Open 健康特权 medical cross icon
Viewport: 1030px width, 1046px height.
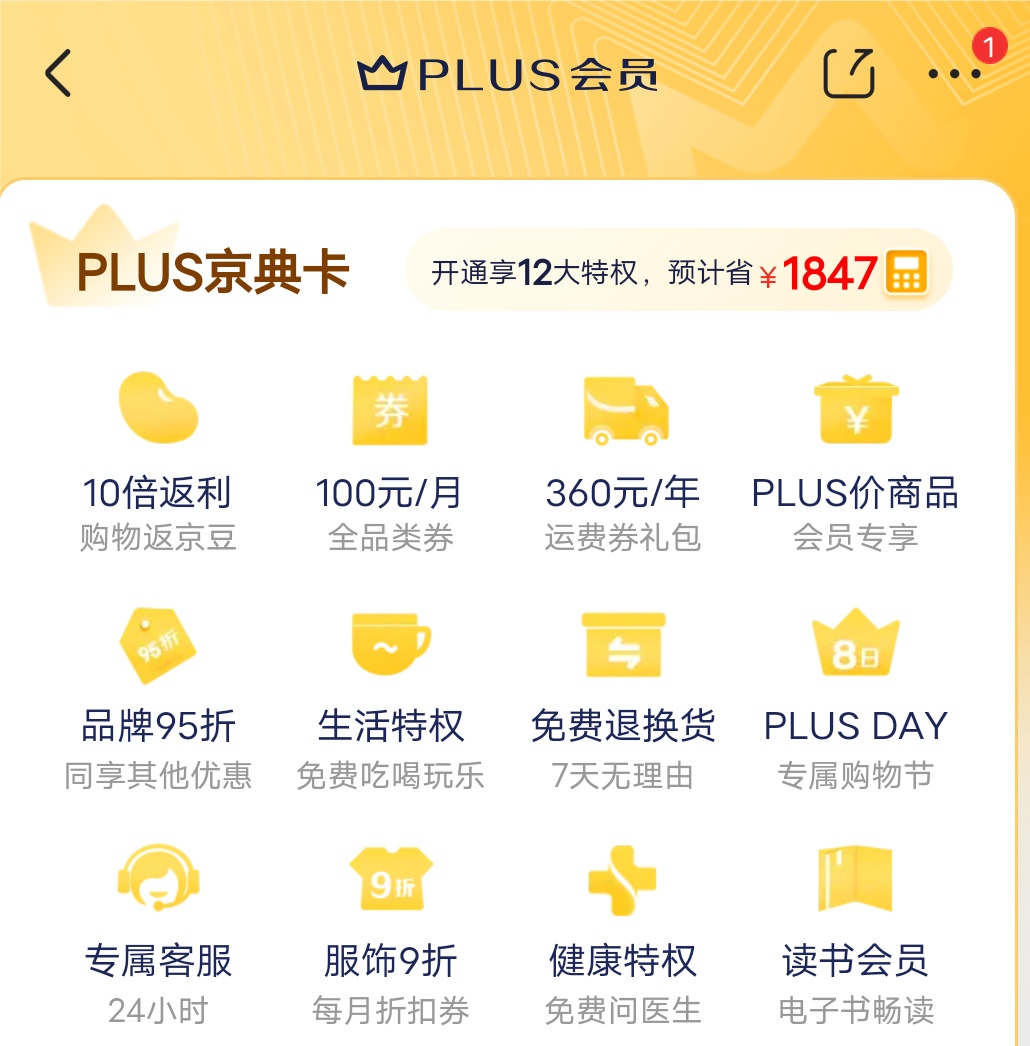tap(623, 880)
